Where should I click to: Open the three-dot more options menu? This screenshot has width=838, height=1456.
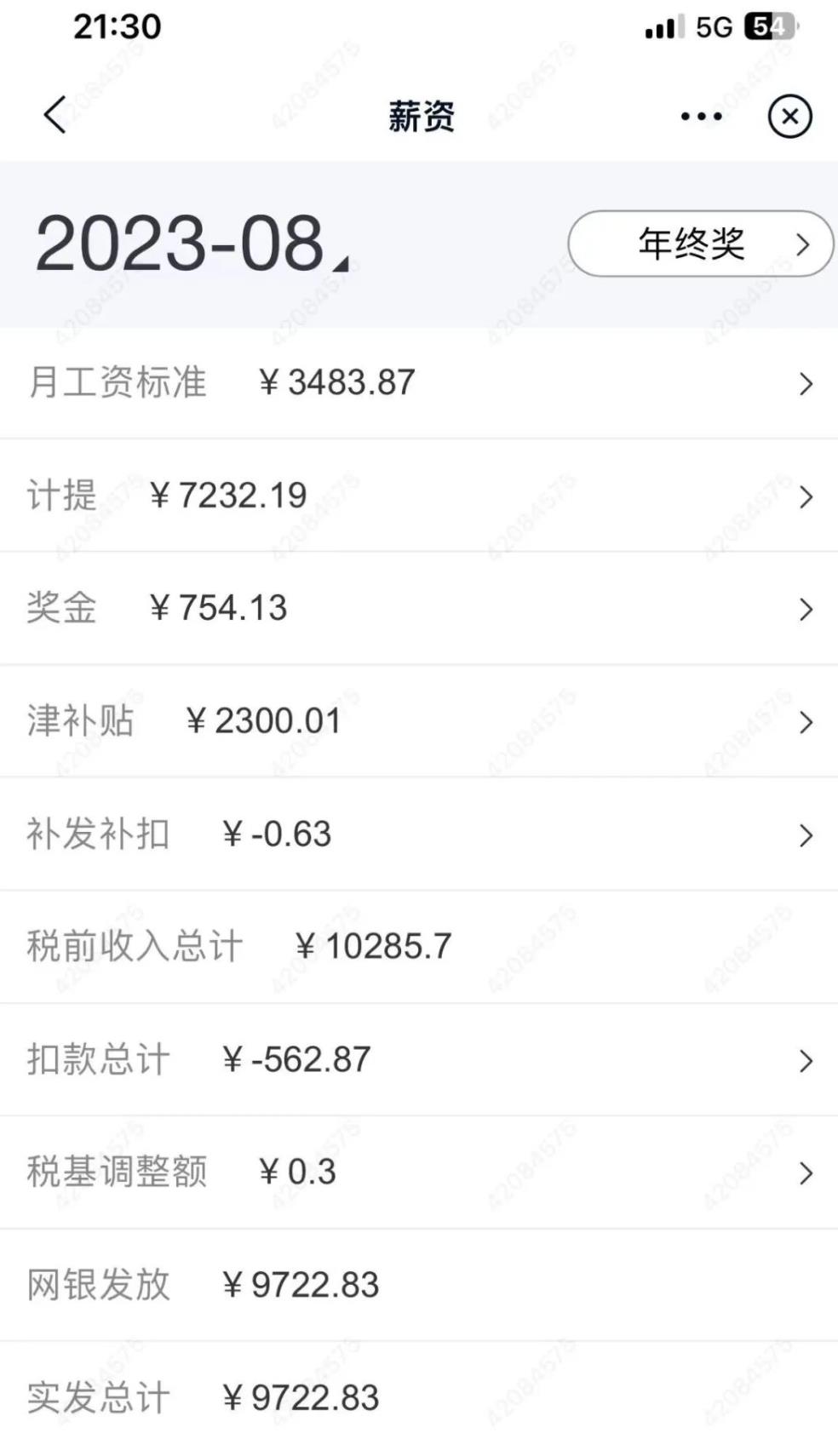tap(701, 117)
